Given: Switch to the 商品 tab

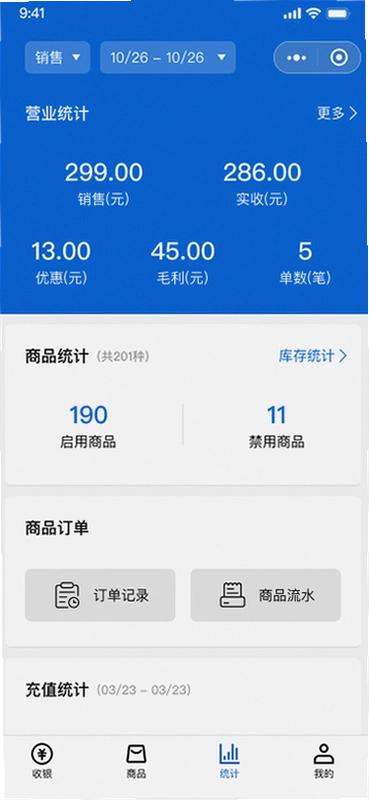Looking at the screenshot, I should (136, 761).
